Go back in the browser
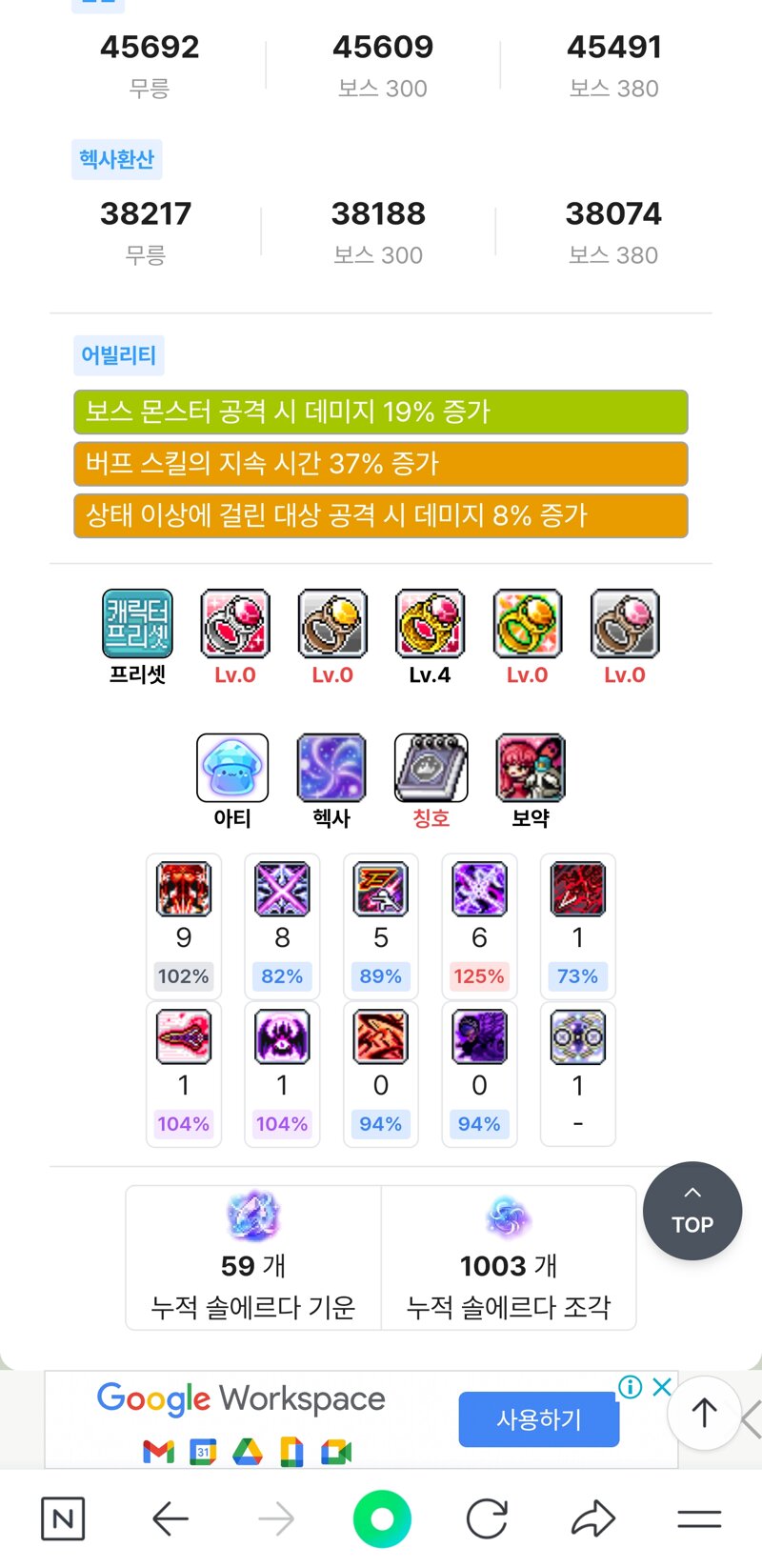Image resolution: width=762 pixels, height=1568 pixels. click(x=170, y=1519)
